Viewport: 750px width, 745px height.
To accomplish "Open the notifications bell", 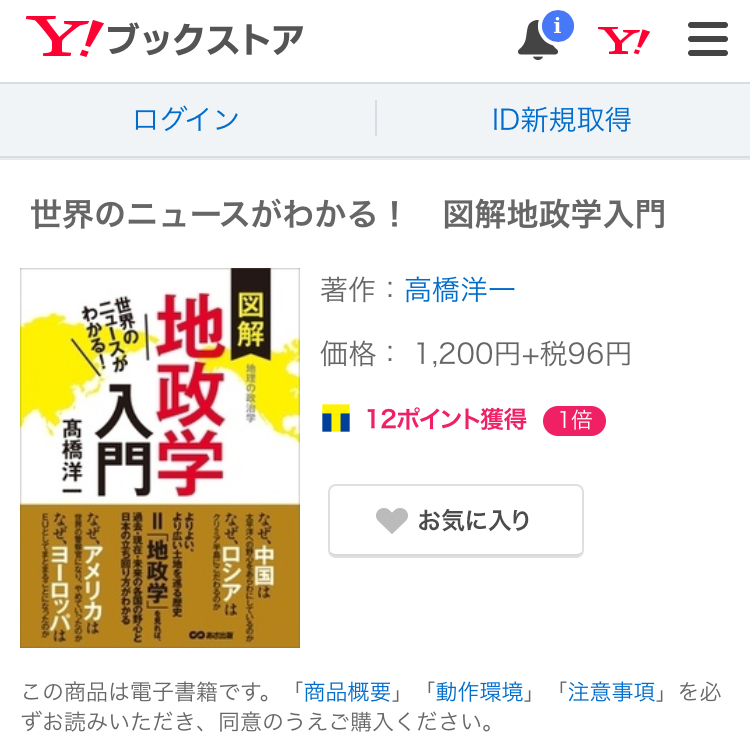I will coord(538,40).
